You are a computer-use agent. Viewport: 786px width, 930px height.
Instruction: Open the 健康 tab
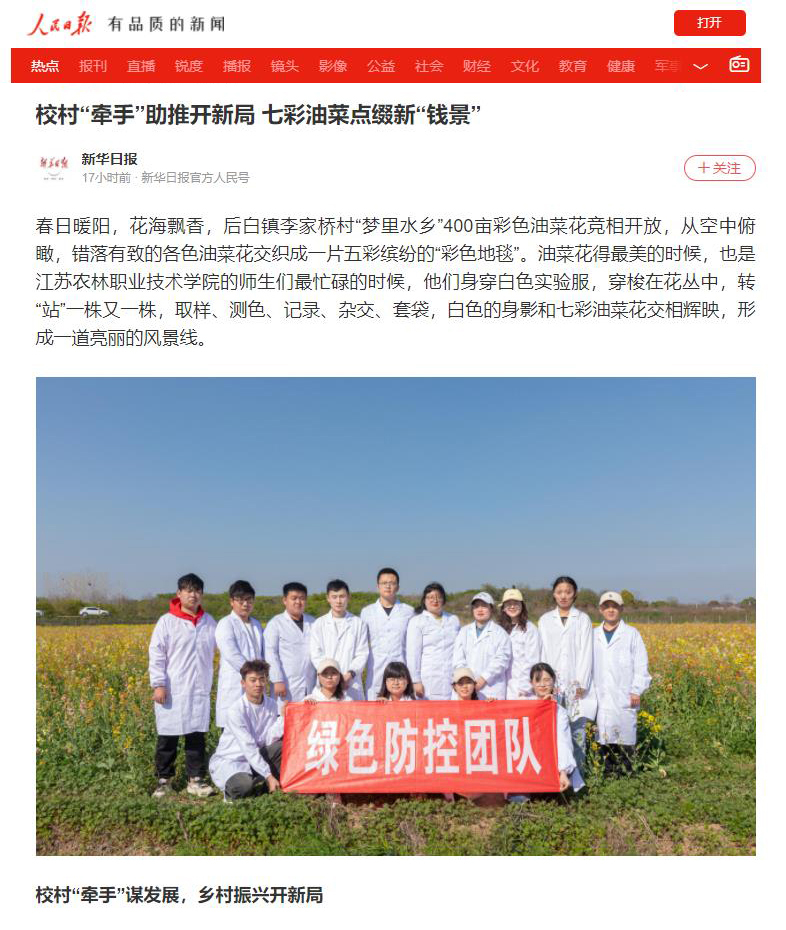coord(621,66)
